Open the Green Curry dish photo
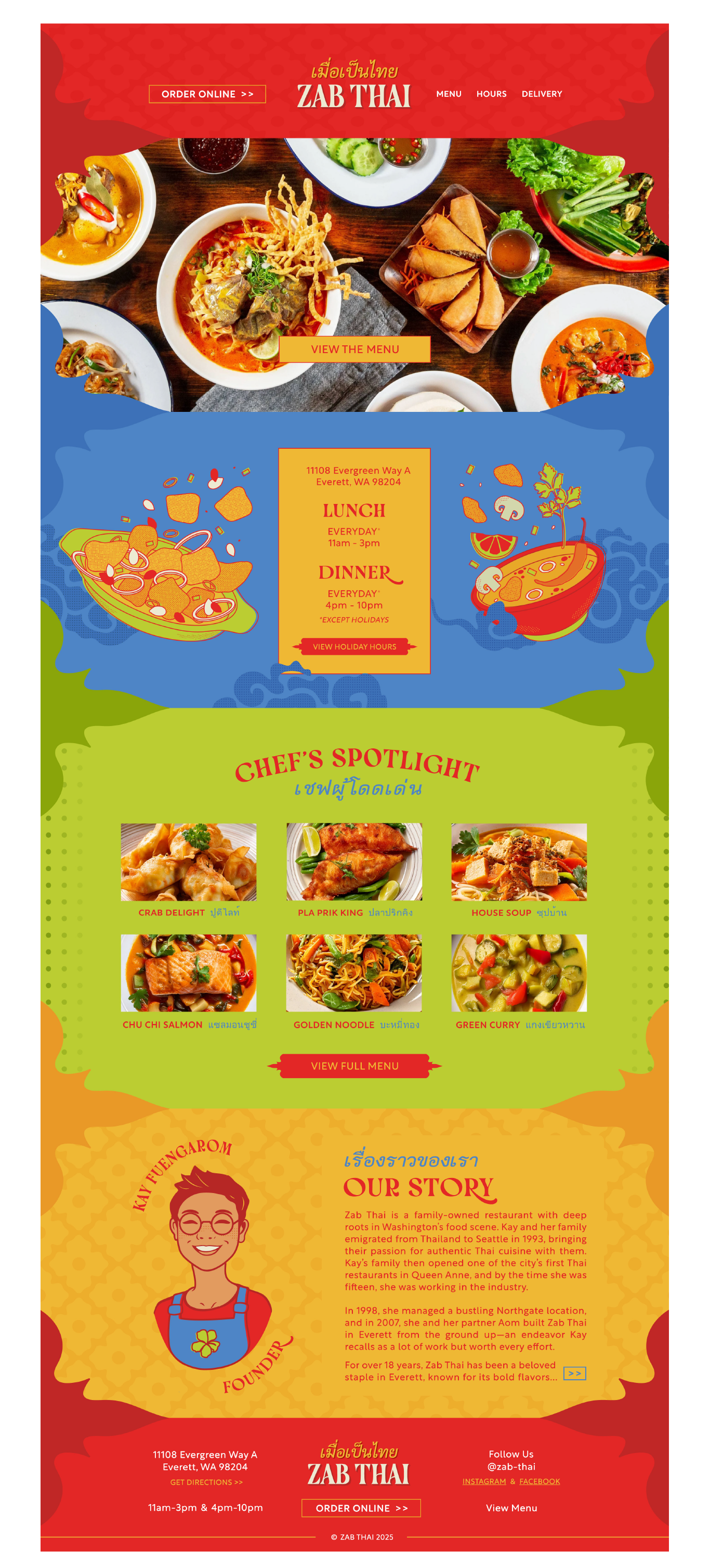710x1568 pixels. pyautogui.click(x=519, y=973)
